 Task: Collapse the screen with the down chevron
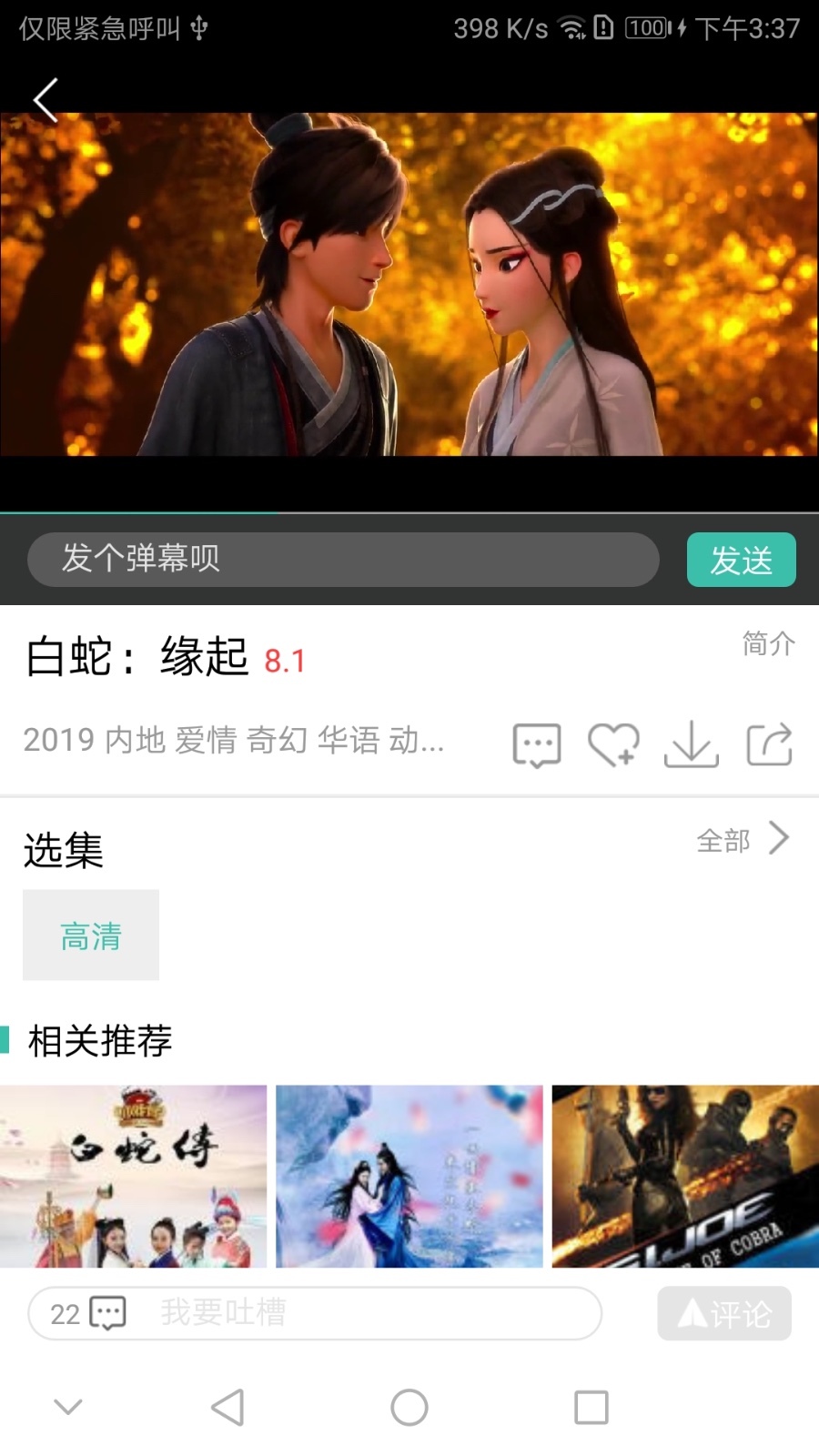pos(68,1406)
